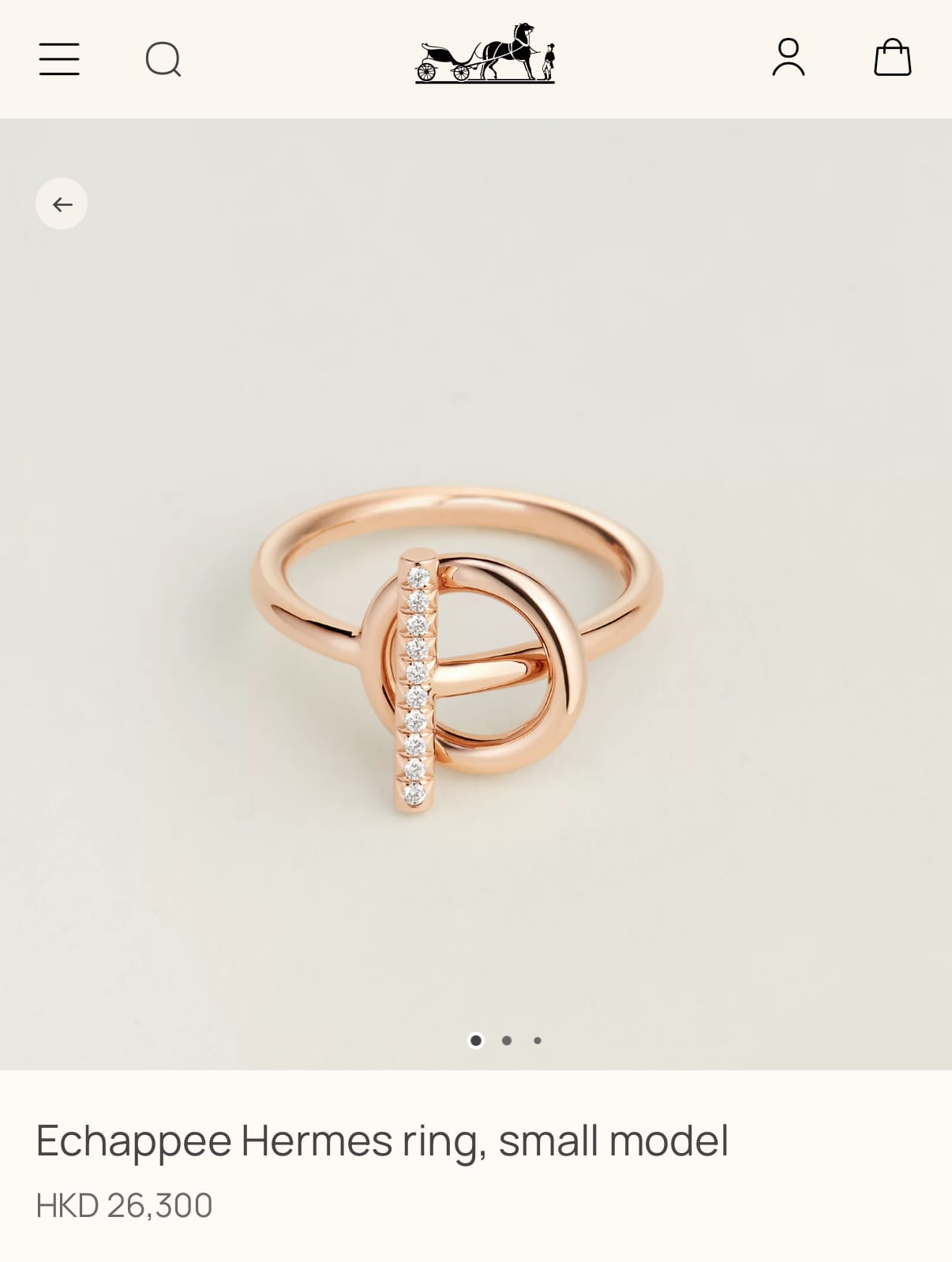Jump to the third image dot
The height and width of the screenshot is (1262, 952).
[x=538, y=1040]
